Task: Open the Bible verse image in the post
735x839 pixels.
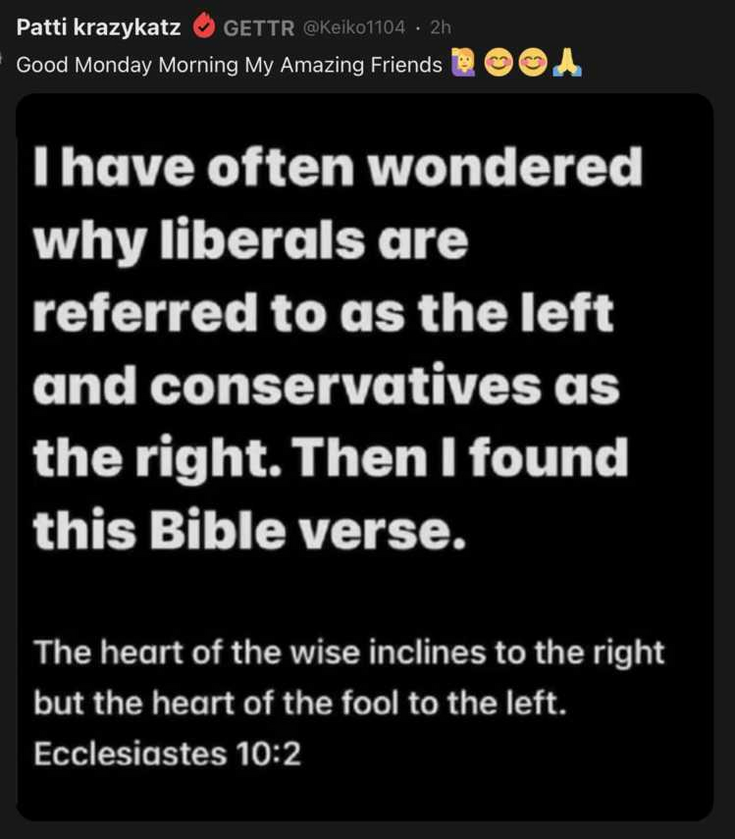Action: [x=365, y=455]
